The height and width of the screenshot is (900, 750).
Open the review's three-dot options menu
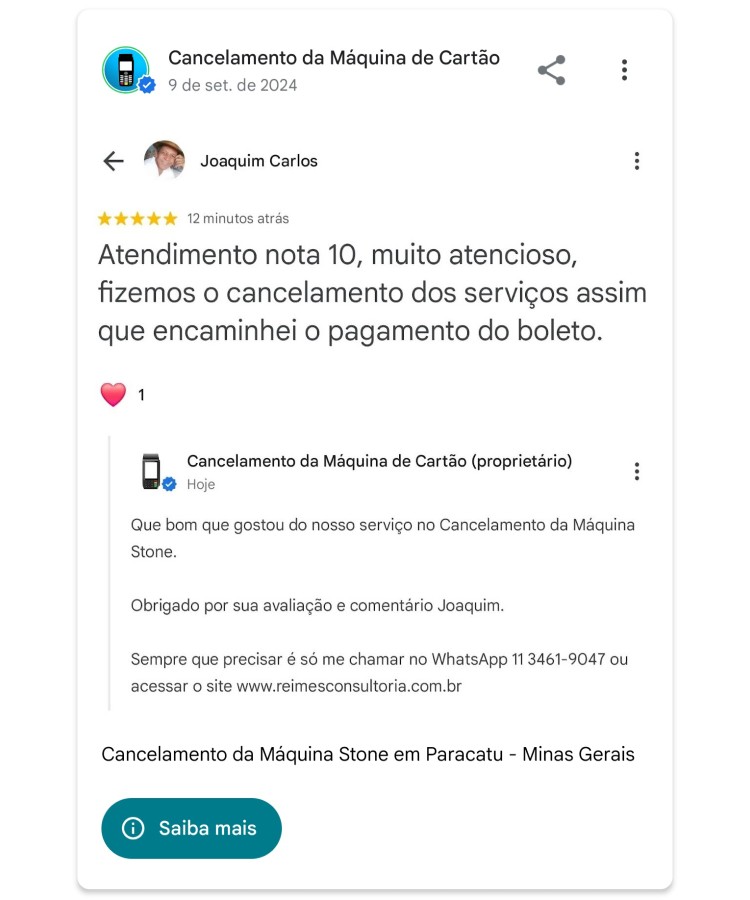[637, 160]
